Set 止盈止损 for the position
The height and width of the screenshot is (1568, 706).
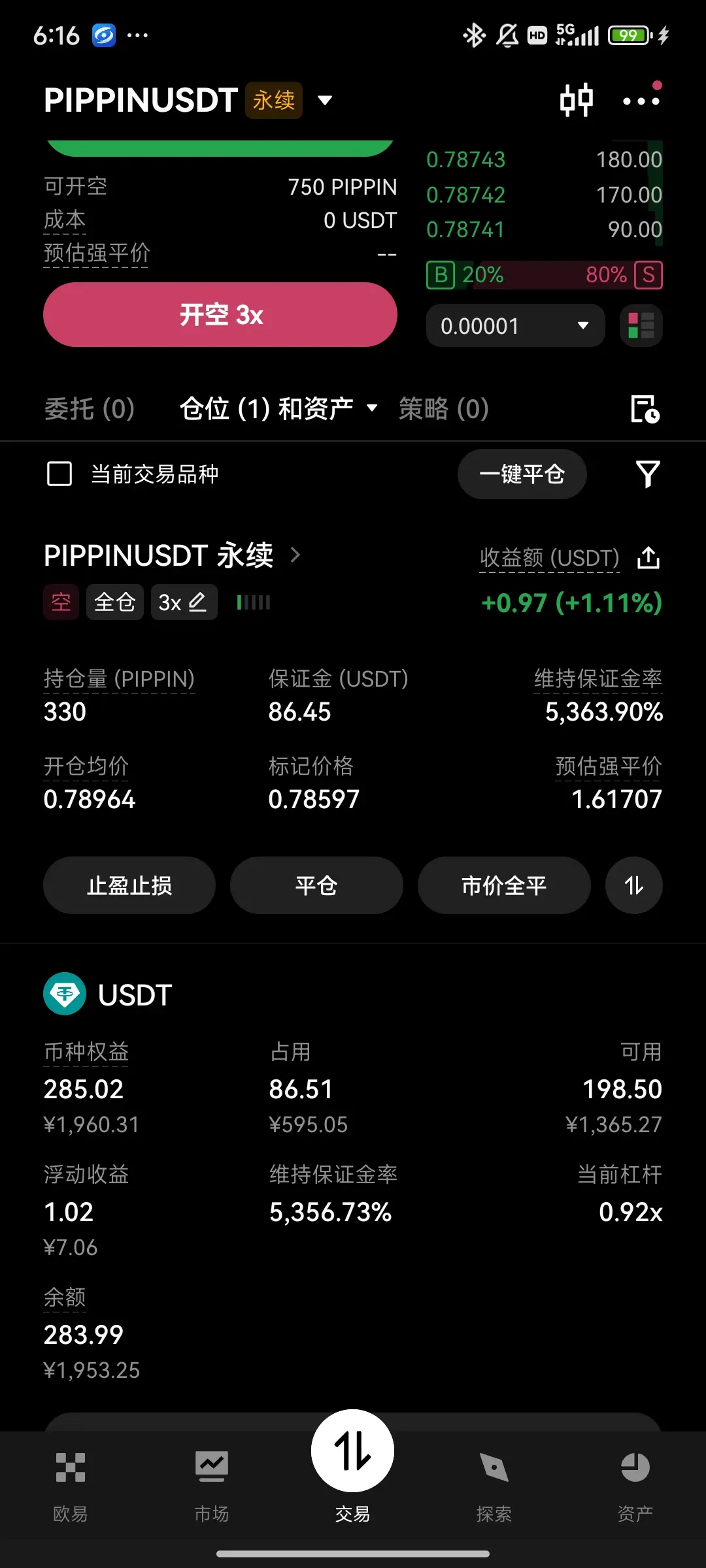(129, 886)
